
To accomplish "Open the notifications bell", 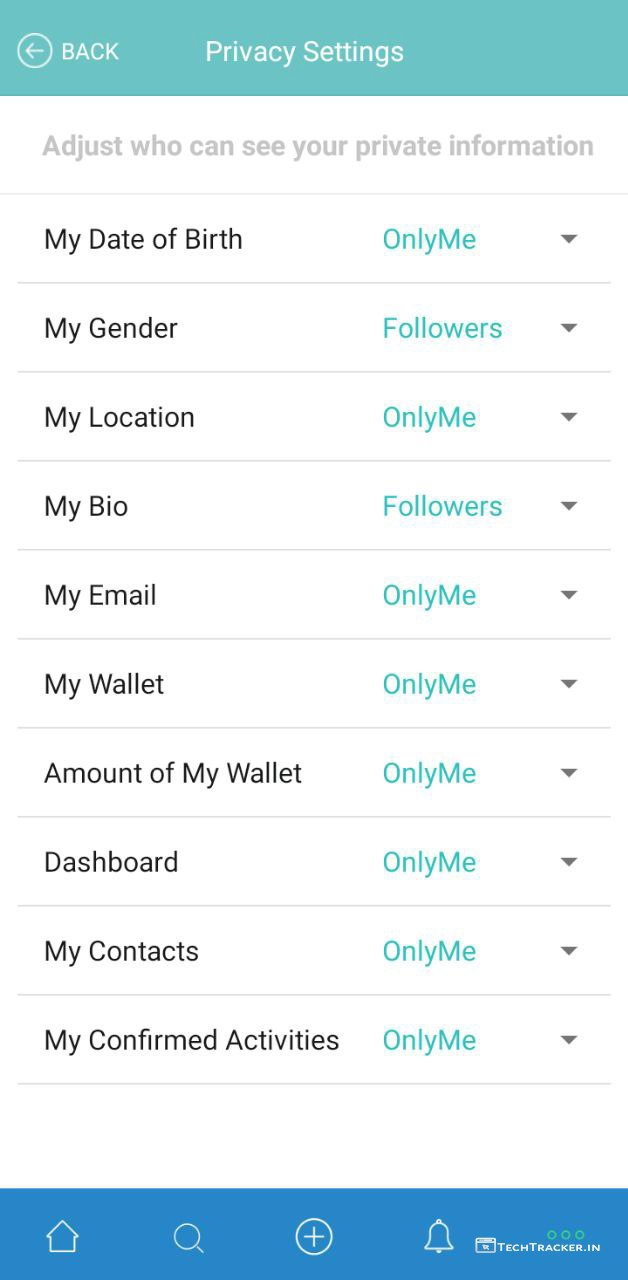I will pos(438,1237).
